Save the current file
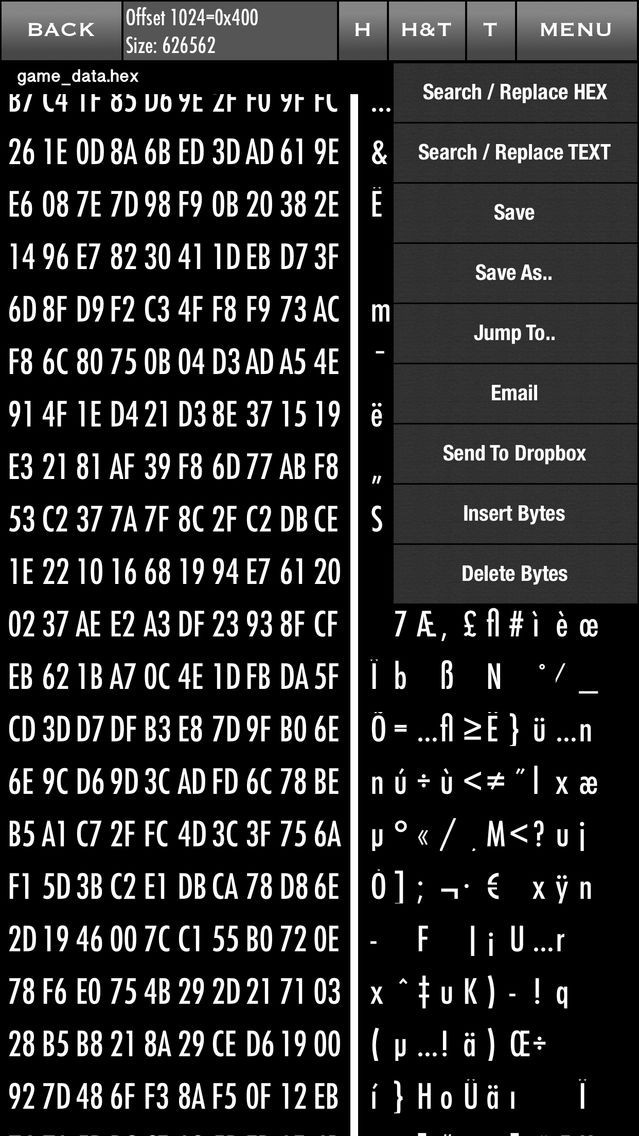 [514, 212]
